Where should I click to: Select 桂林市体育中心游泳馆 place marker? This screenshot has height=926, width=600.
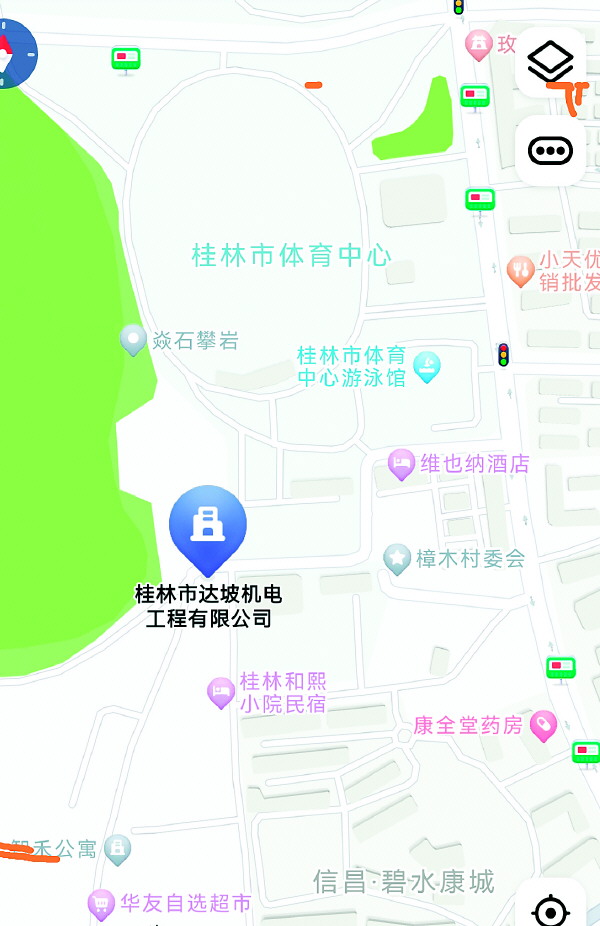point(428,367)
